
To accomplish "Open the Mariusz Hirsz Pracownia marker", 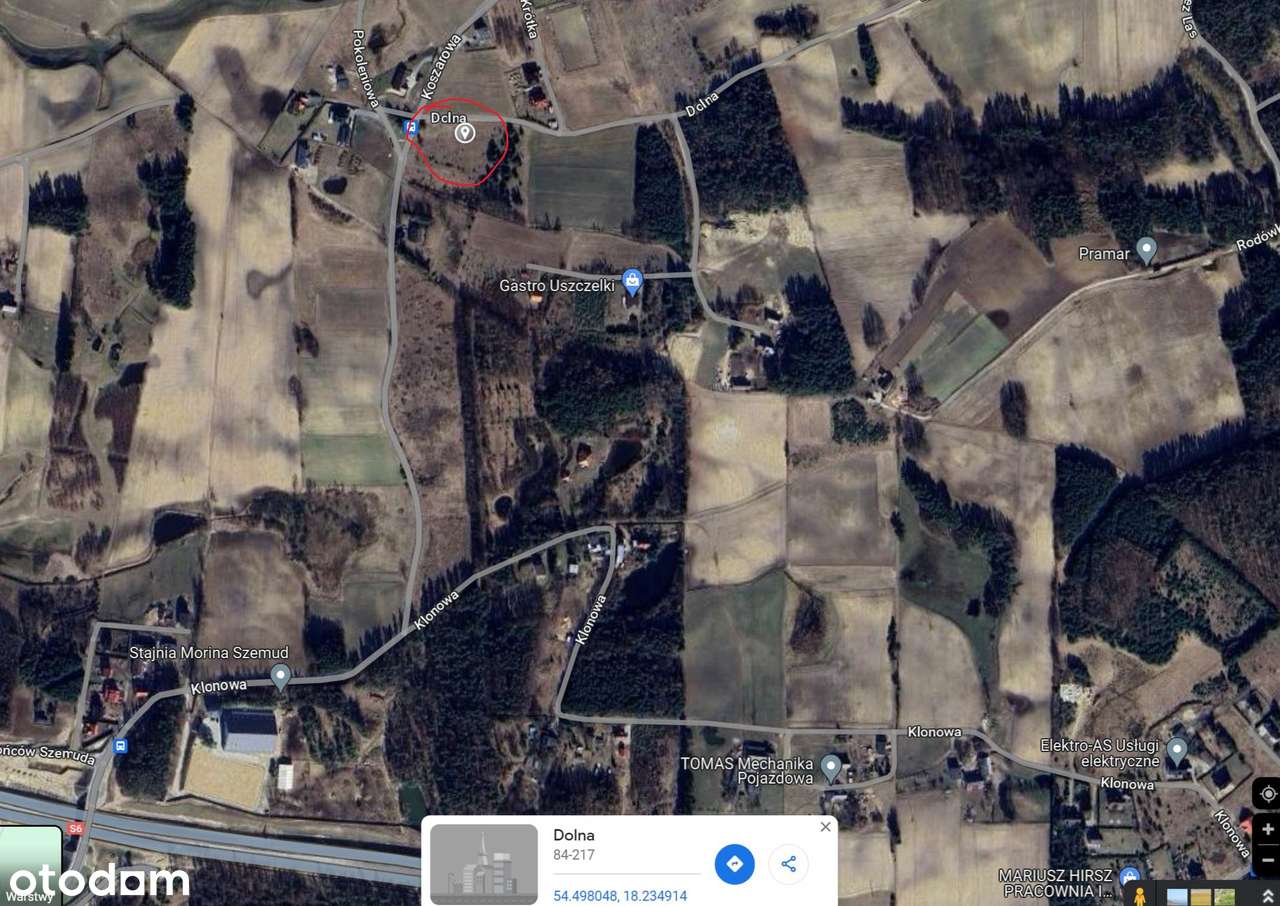I will coord(1130,876).
